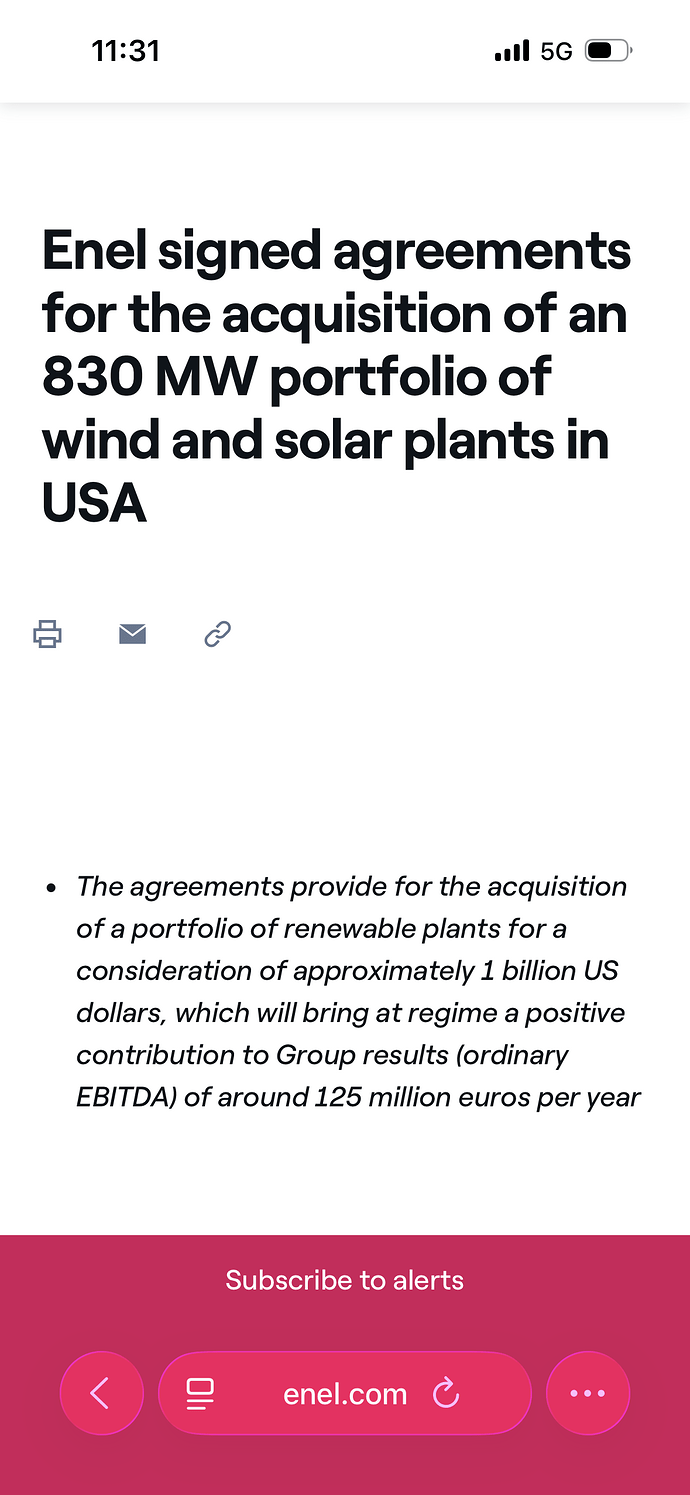Copy the article link
The height and width of the screenshot is (1495, 690).
(x=217, y=633)
